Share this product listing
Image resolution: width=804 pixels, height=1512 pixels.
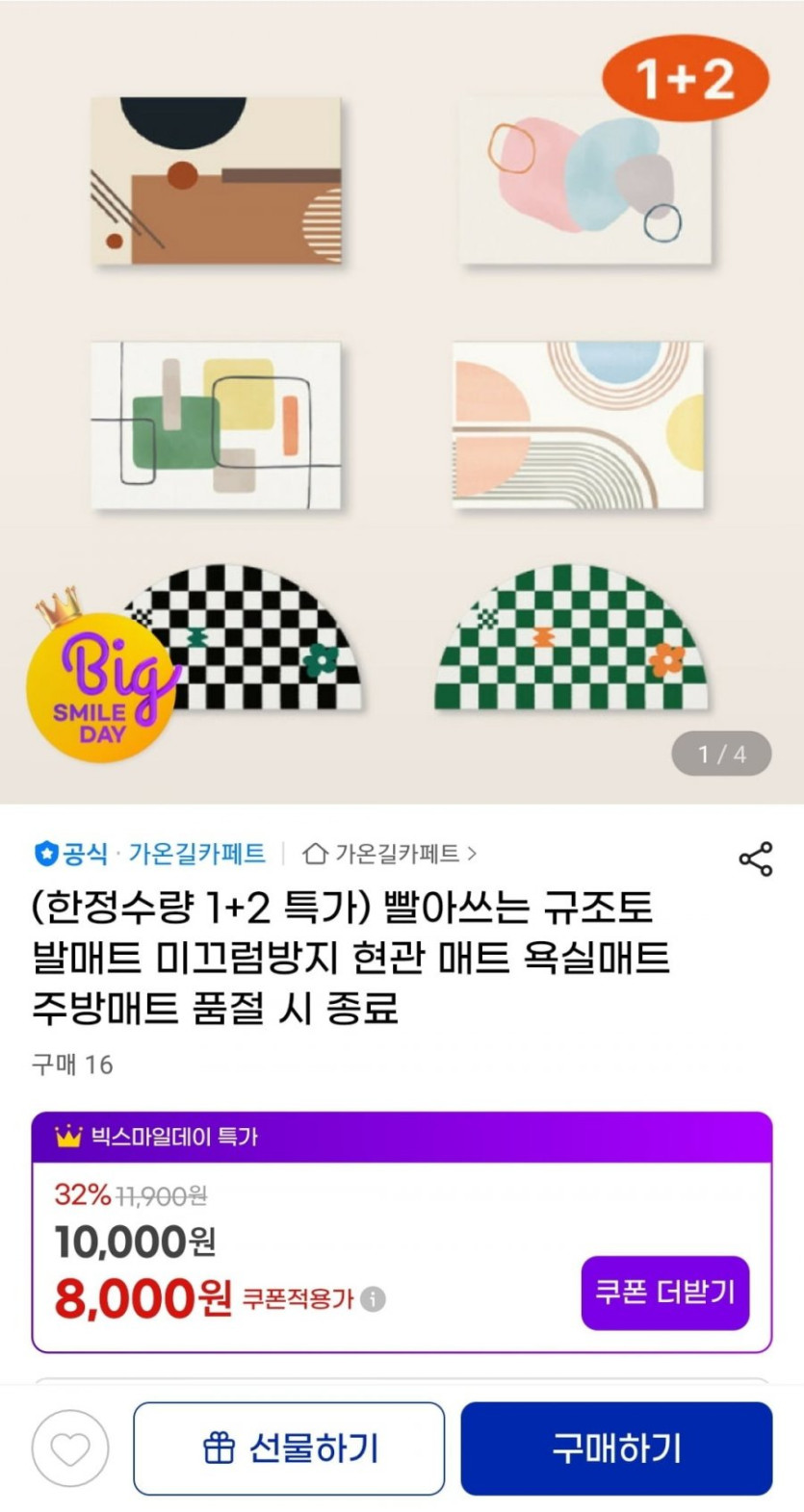click(x=756, y=859)
